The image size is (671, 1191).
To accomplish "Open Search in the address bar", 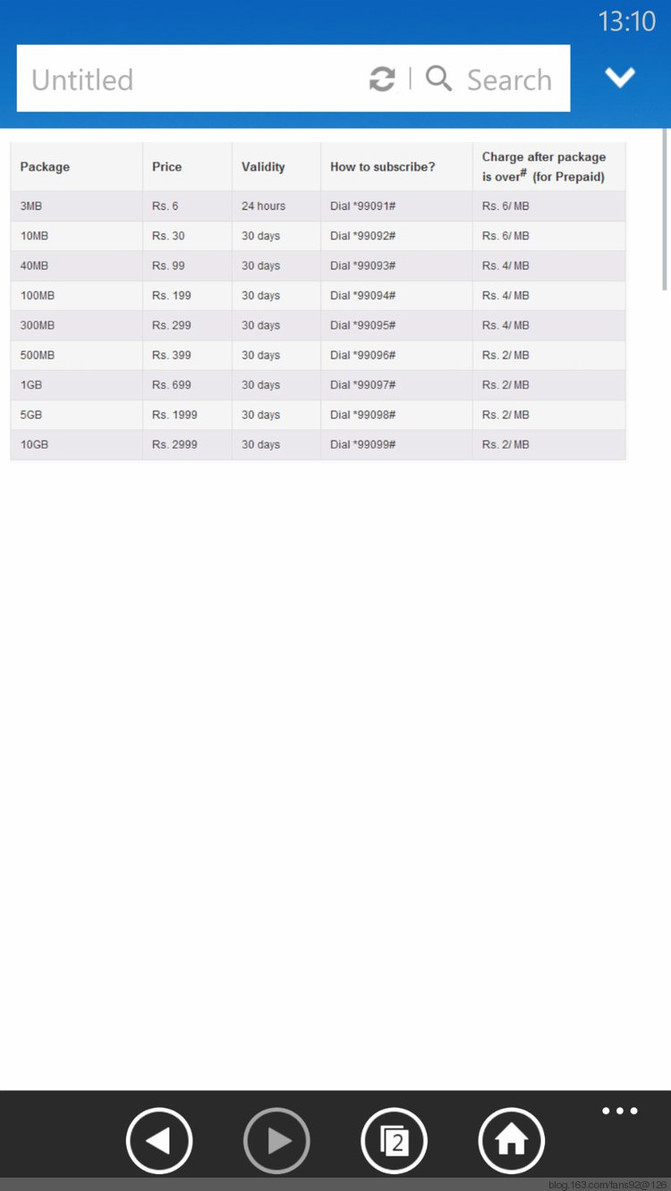I will [x=489, y=79].
